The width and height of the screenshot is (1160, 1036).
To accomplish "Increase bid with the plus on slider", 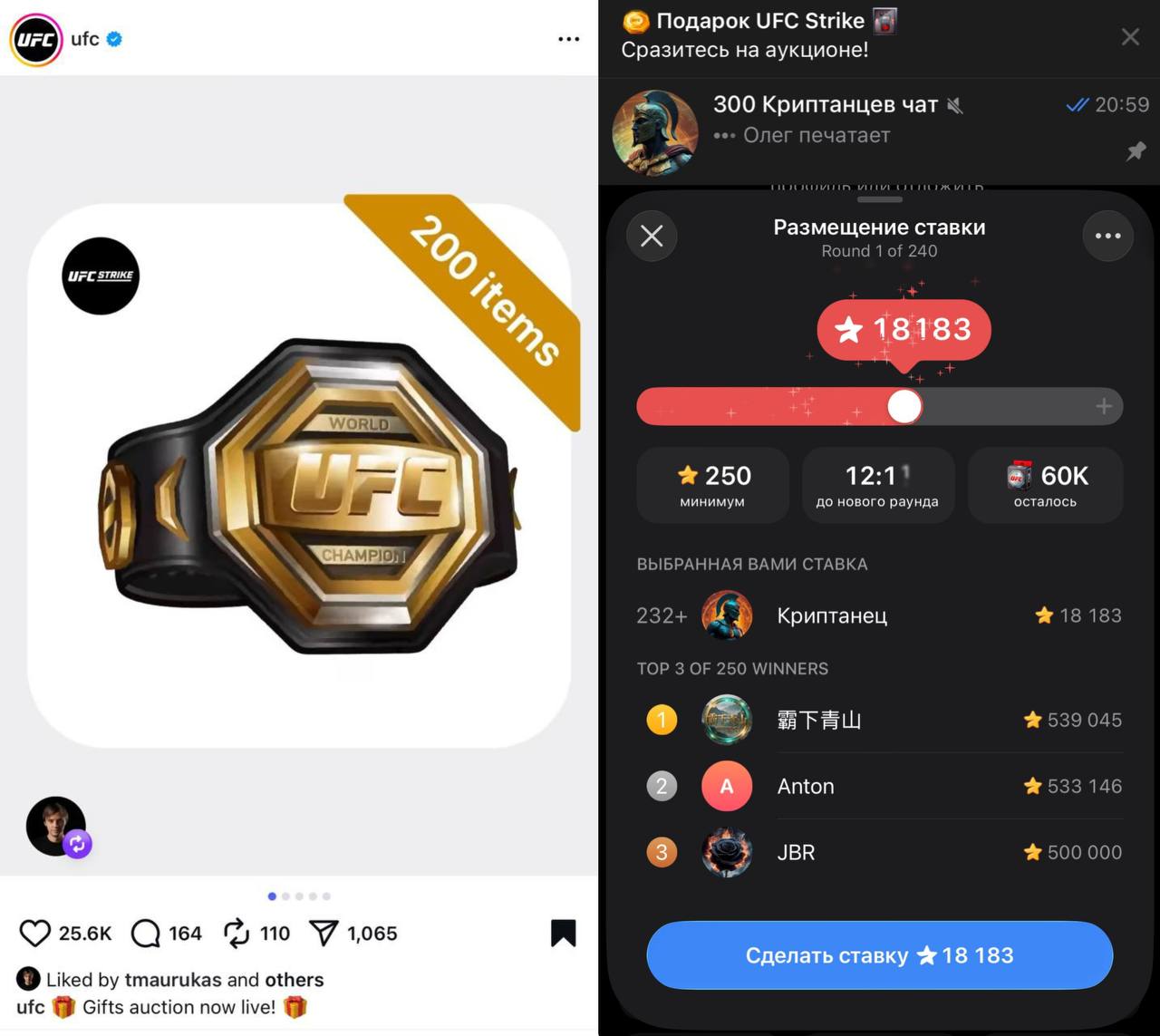I will [1103, 406].
